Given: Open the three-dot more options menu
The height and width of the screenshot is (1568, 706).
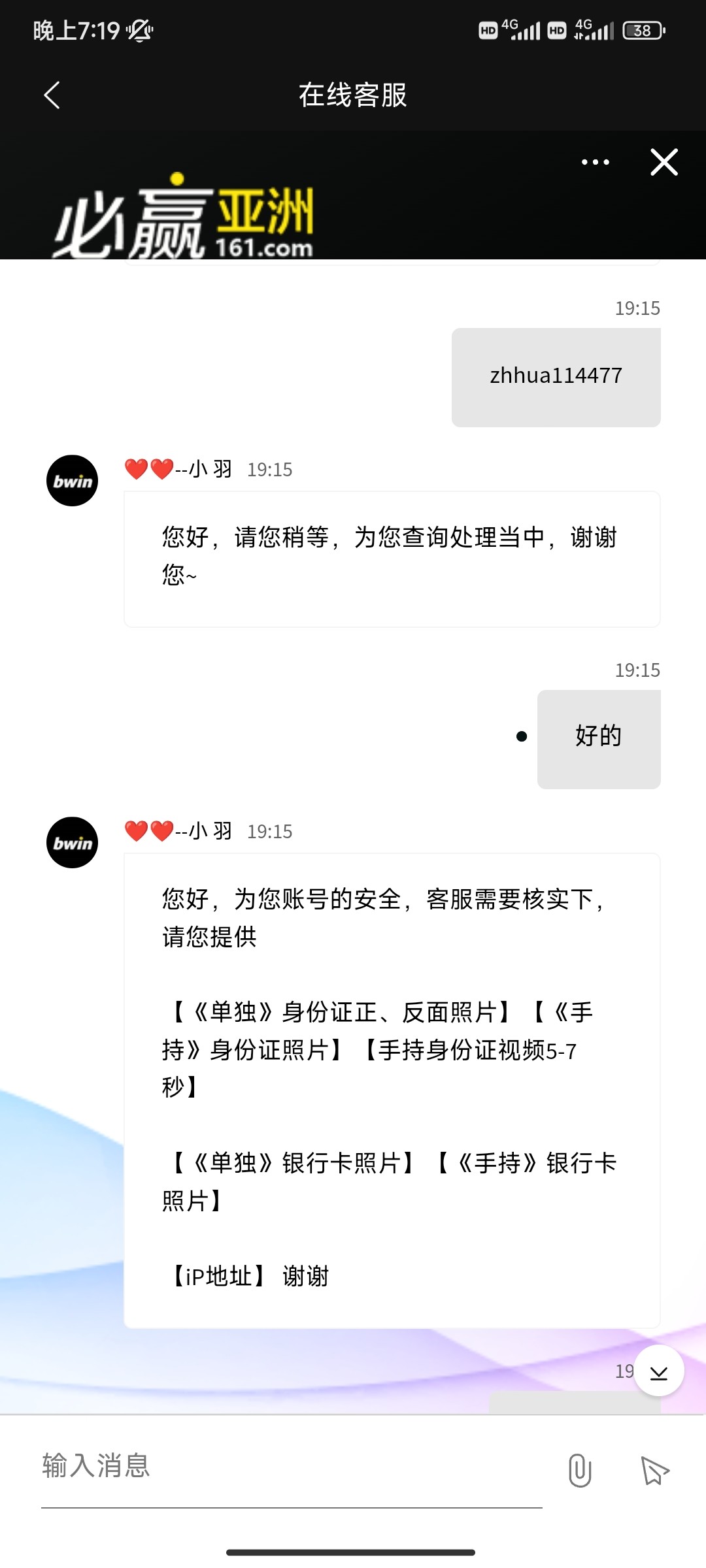Looking at the screenshot, I should (x=595, y=161).
